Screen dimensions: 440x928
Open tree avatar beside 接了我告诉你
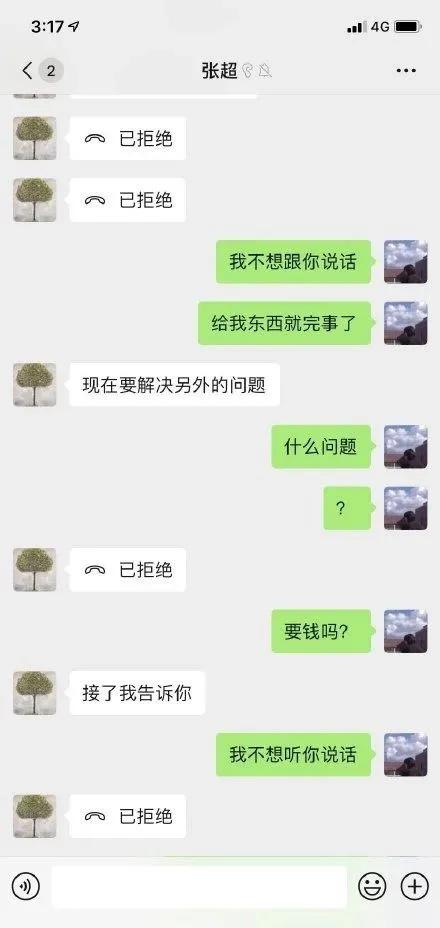click(35, 693)
